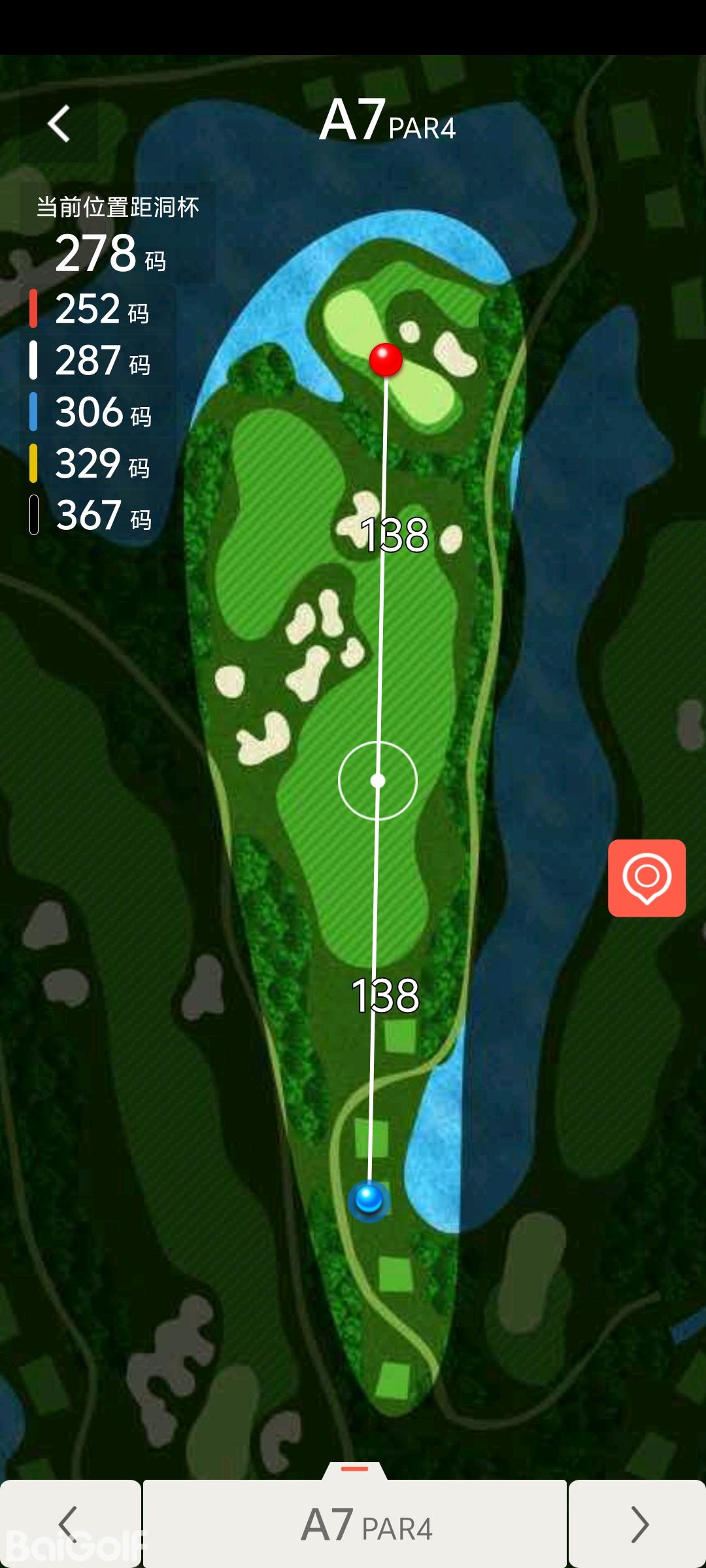This screenshot has width=706, height=1568.
Task: Go back using the top-left arrow
Action: coord(59,123)
